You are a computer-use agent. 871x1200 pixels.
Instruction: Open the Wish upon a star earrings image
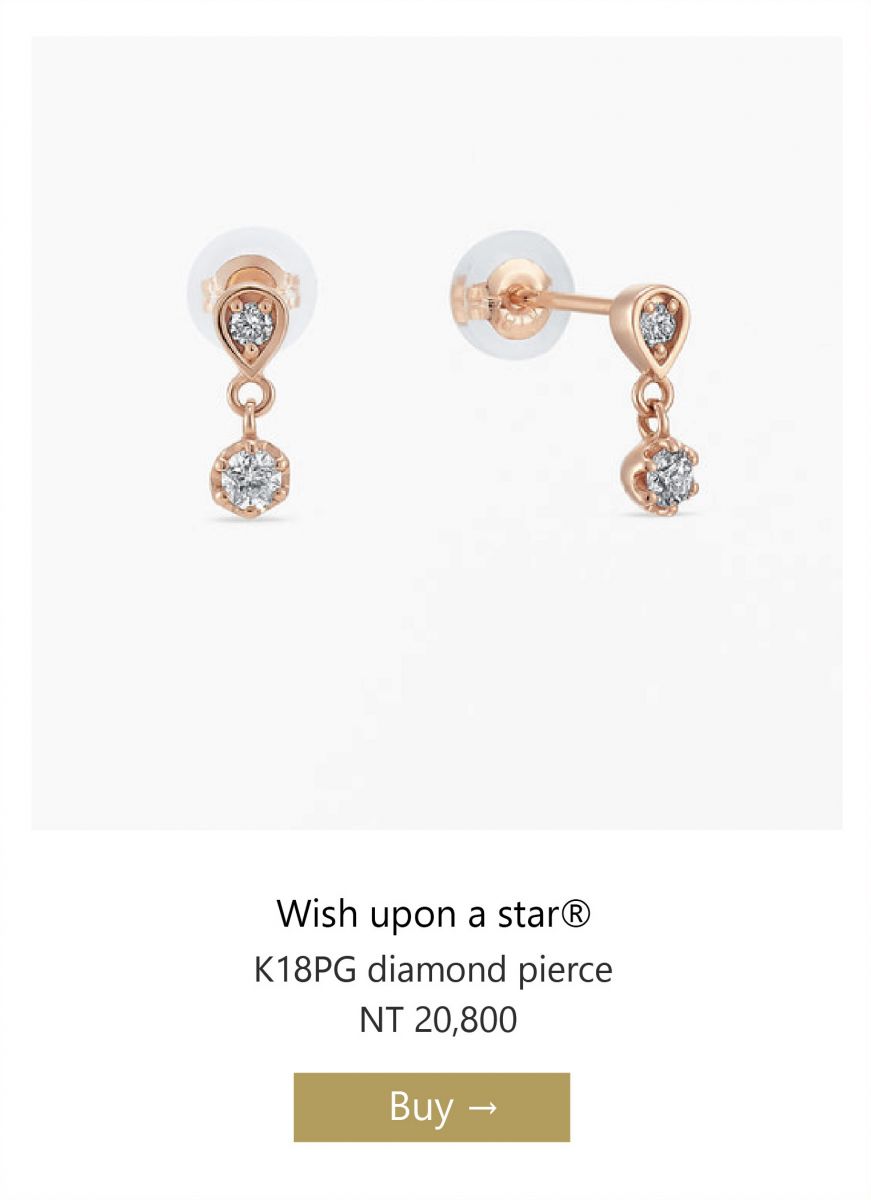436,432
